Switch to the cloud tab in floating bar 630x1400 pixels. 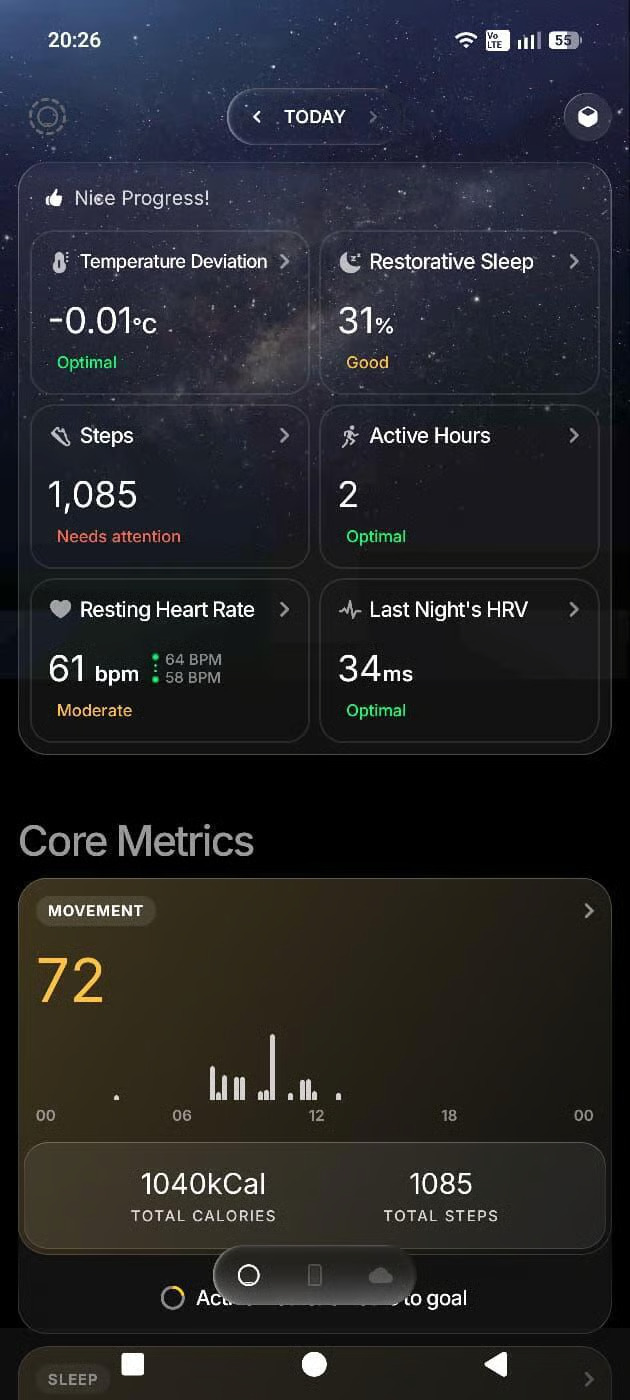[x=380, y=1275]
